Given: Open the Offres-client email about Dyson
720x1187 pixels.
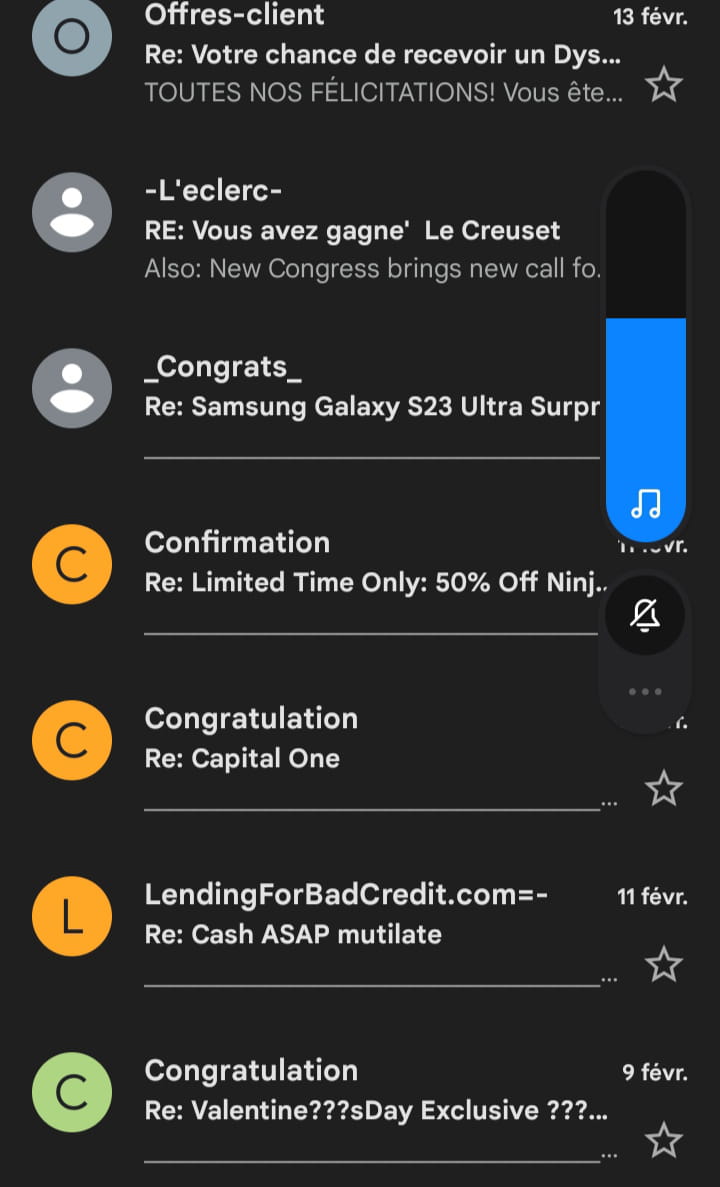Looking at the screenshot, I should pos(360,53).
